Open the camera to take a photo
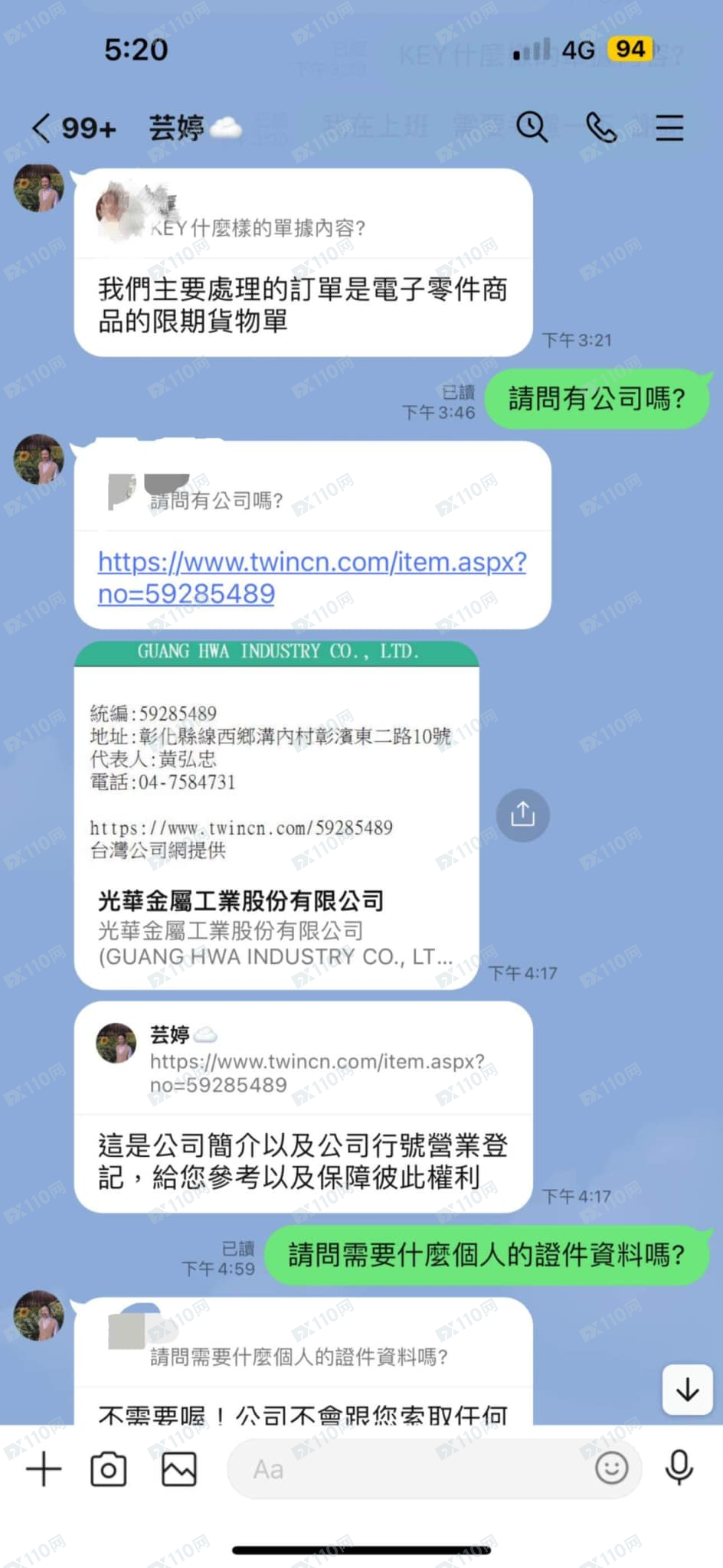This screenshot has height=1568, width=723. tap(109, 1469)
